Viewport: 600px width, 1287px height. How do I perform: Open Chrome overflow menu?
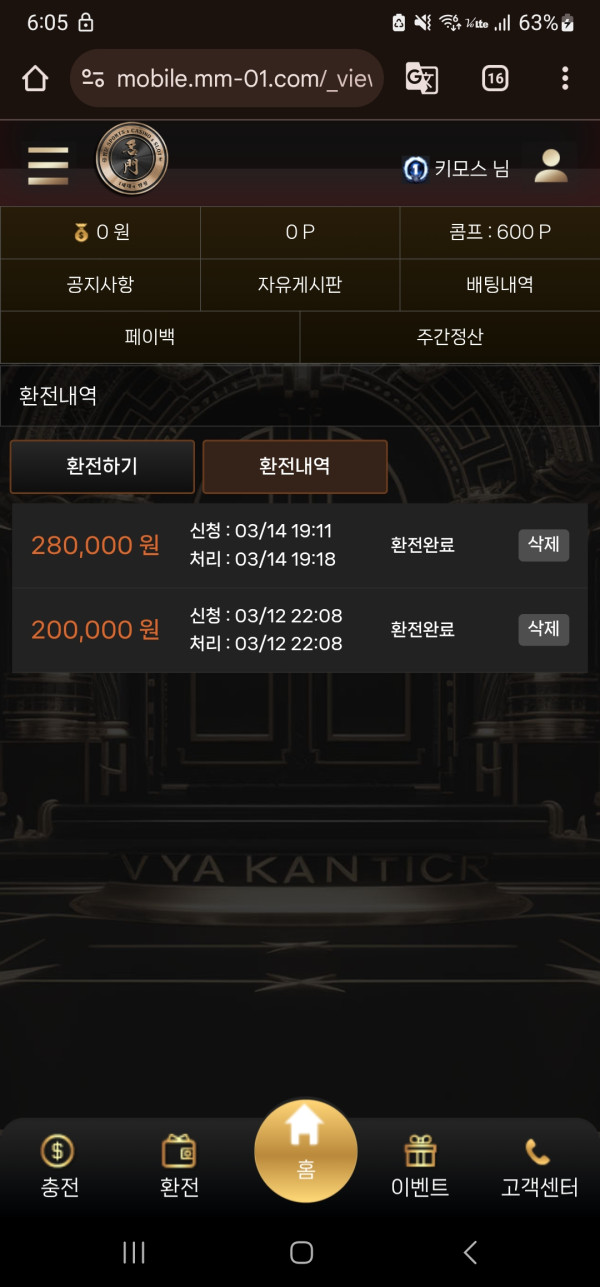coord(565,78)
